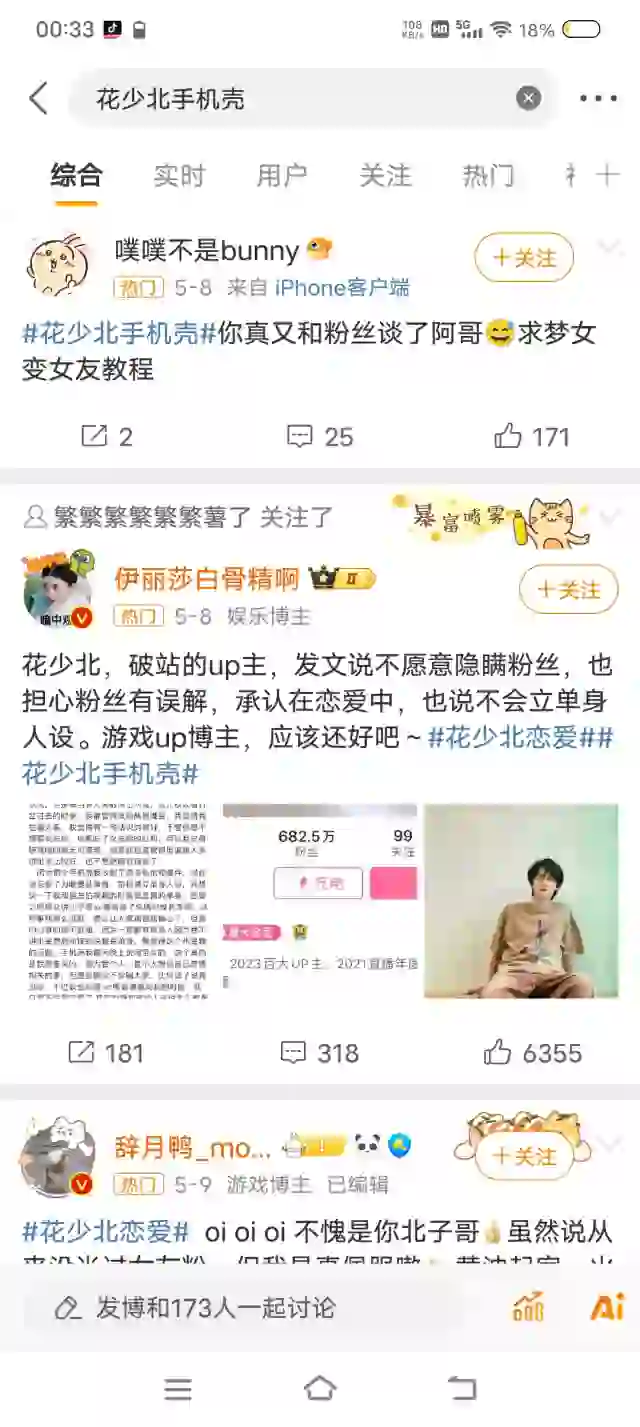Open comments on 噗噗不是bunny's post
Viewport: 640px width, 1427px height.
pyautogui.click(x=320, y=437)
